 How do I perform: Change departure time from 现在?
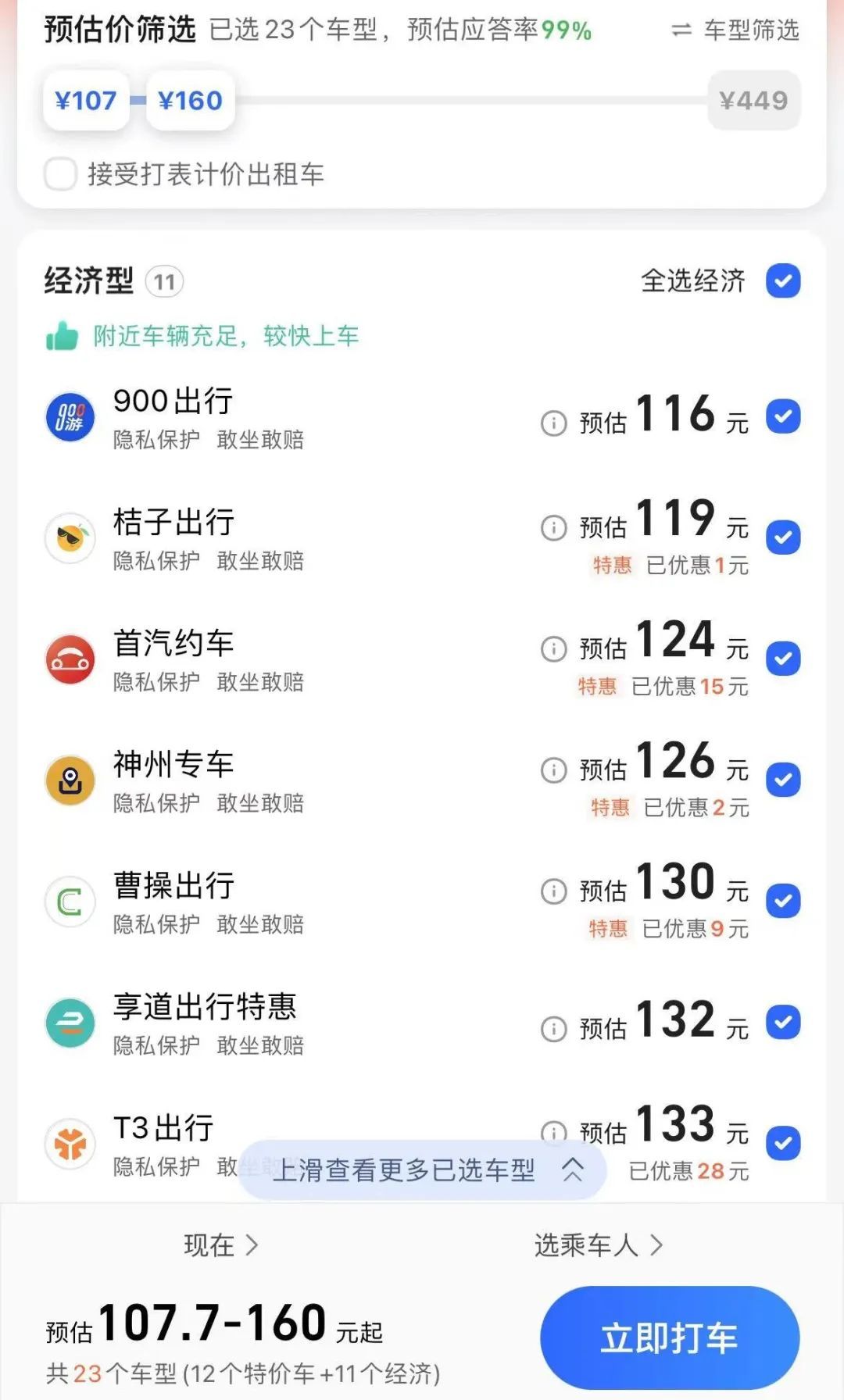220,1245
